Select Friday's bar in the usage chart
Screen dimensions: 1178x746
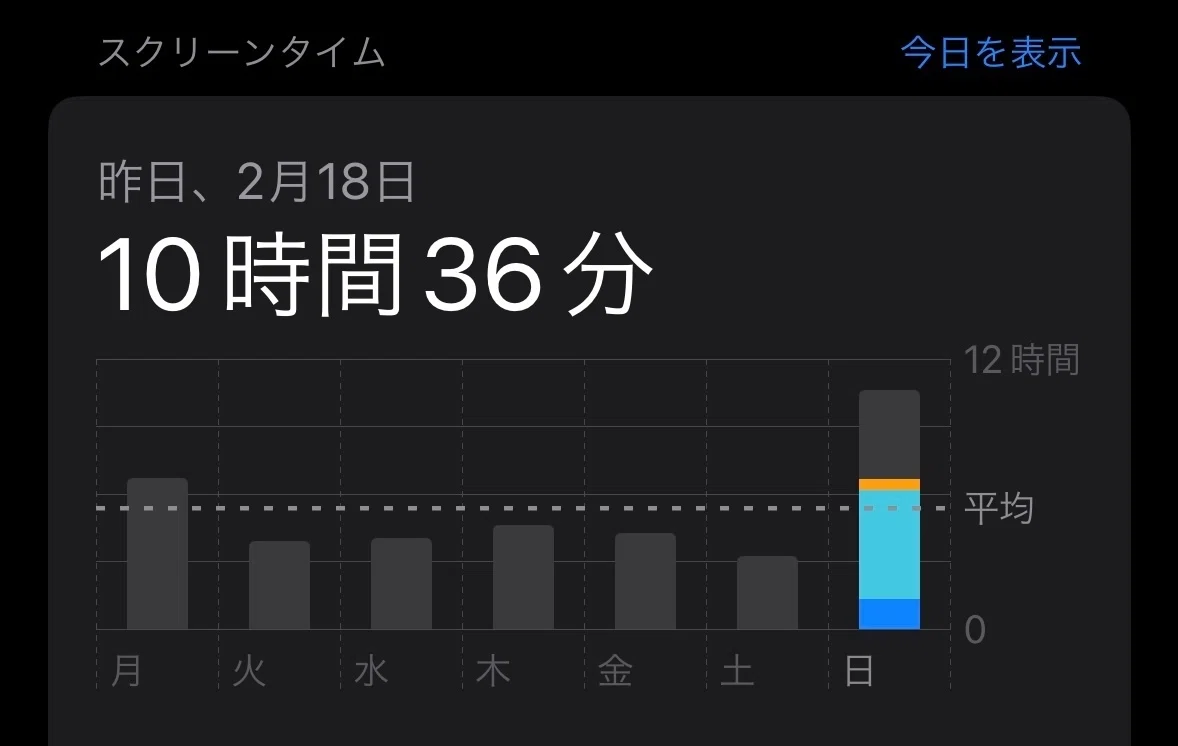click(645, 581)
